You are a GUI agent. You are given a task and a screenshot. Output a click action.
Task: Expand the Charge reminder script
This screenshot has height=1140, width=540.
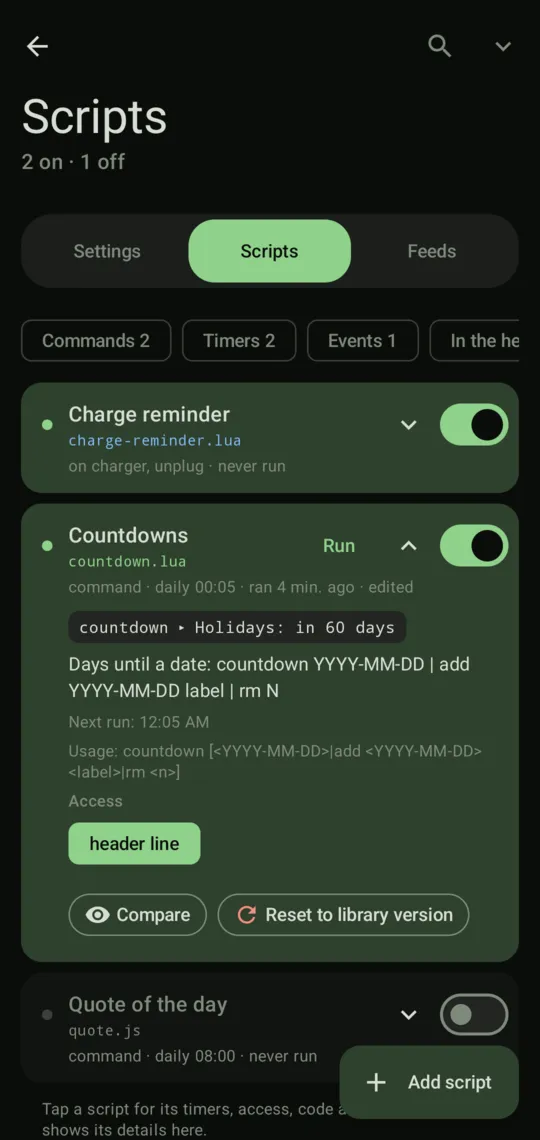click(409, 425)
